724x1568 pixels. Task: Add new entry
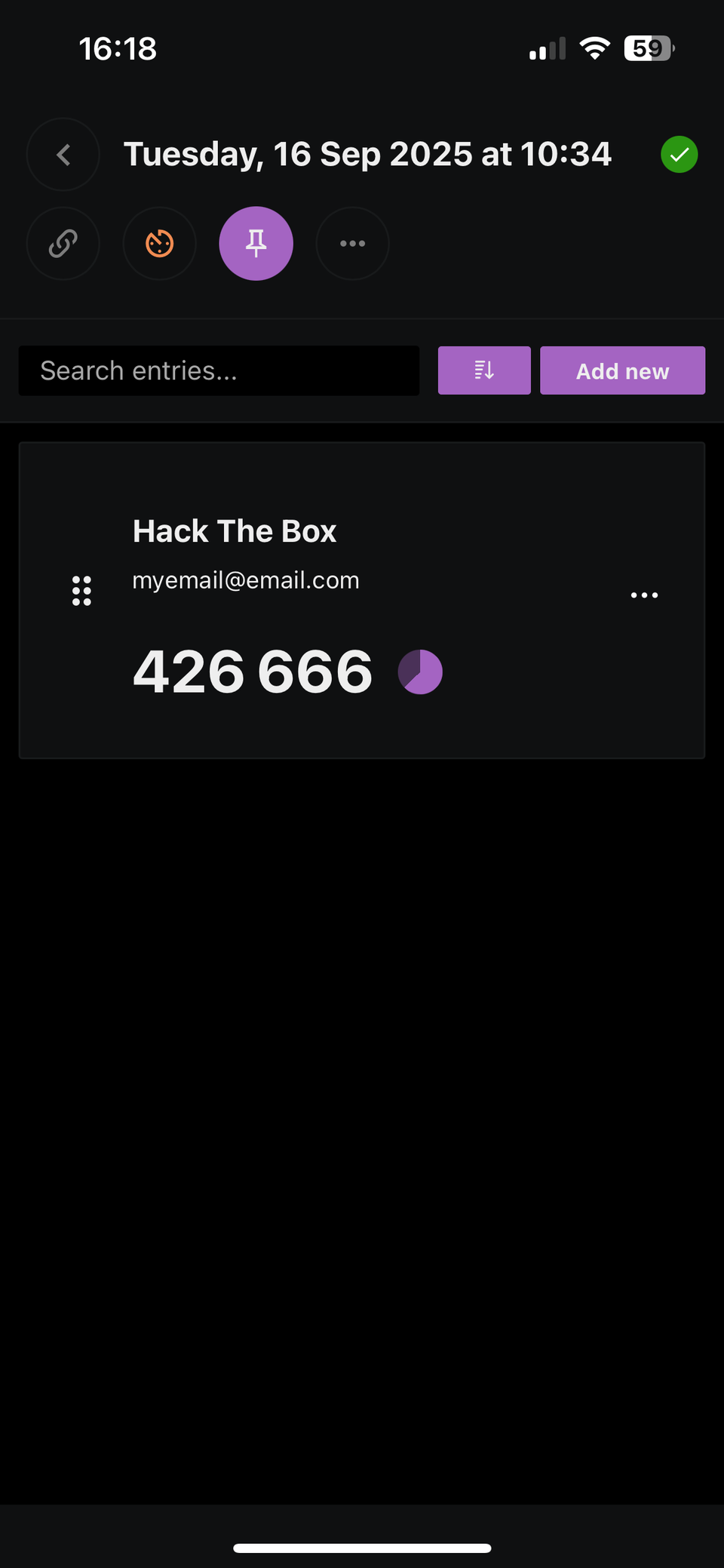[x=622, y=370]
